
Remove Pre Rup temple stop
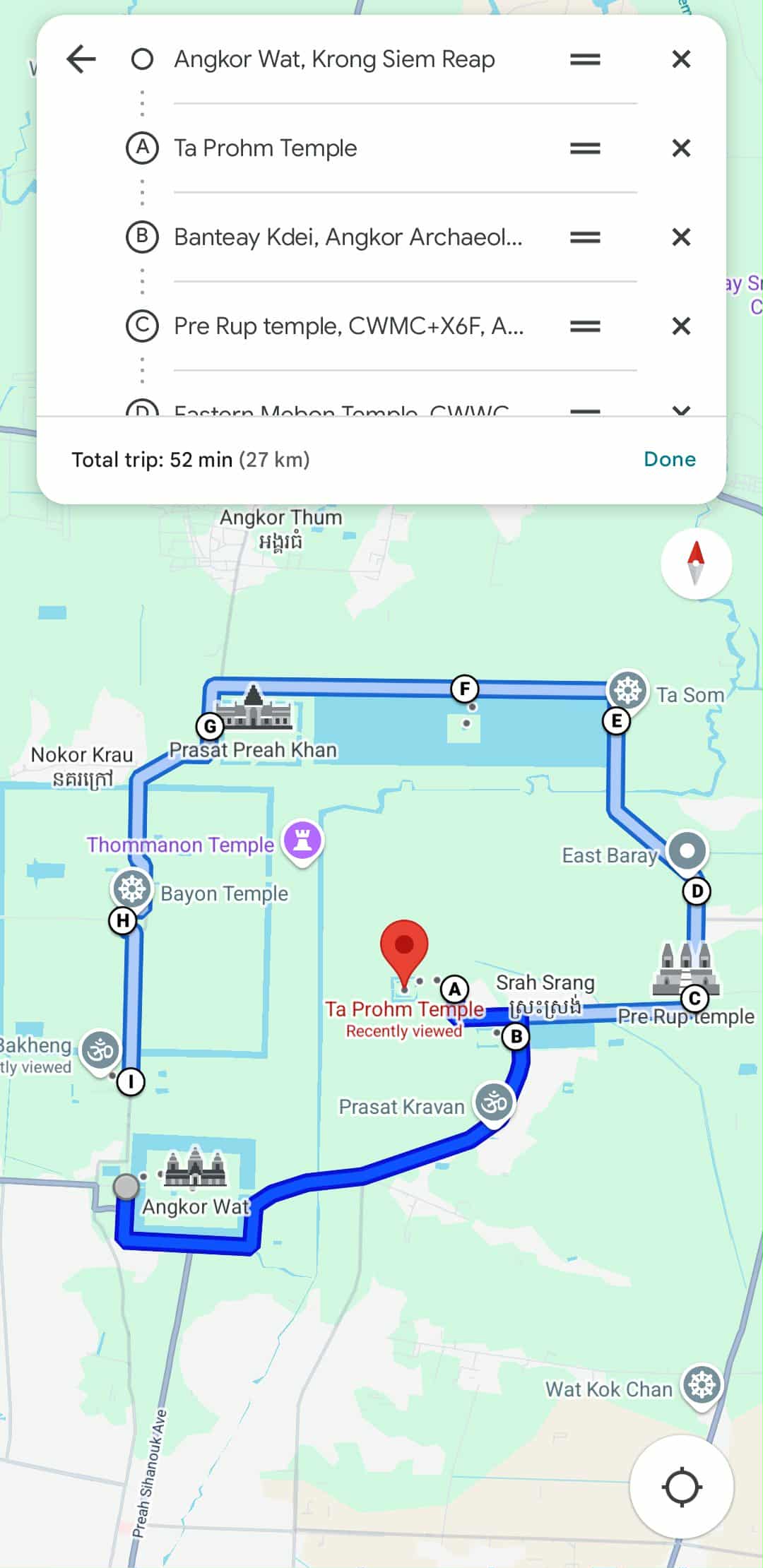click(681, 326)
